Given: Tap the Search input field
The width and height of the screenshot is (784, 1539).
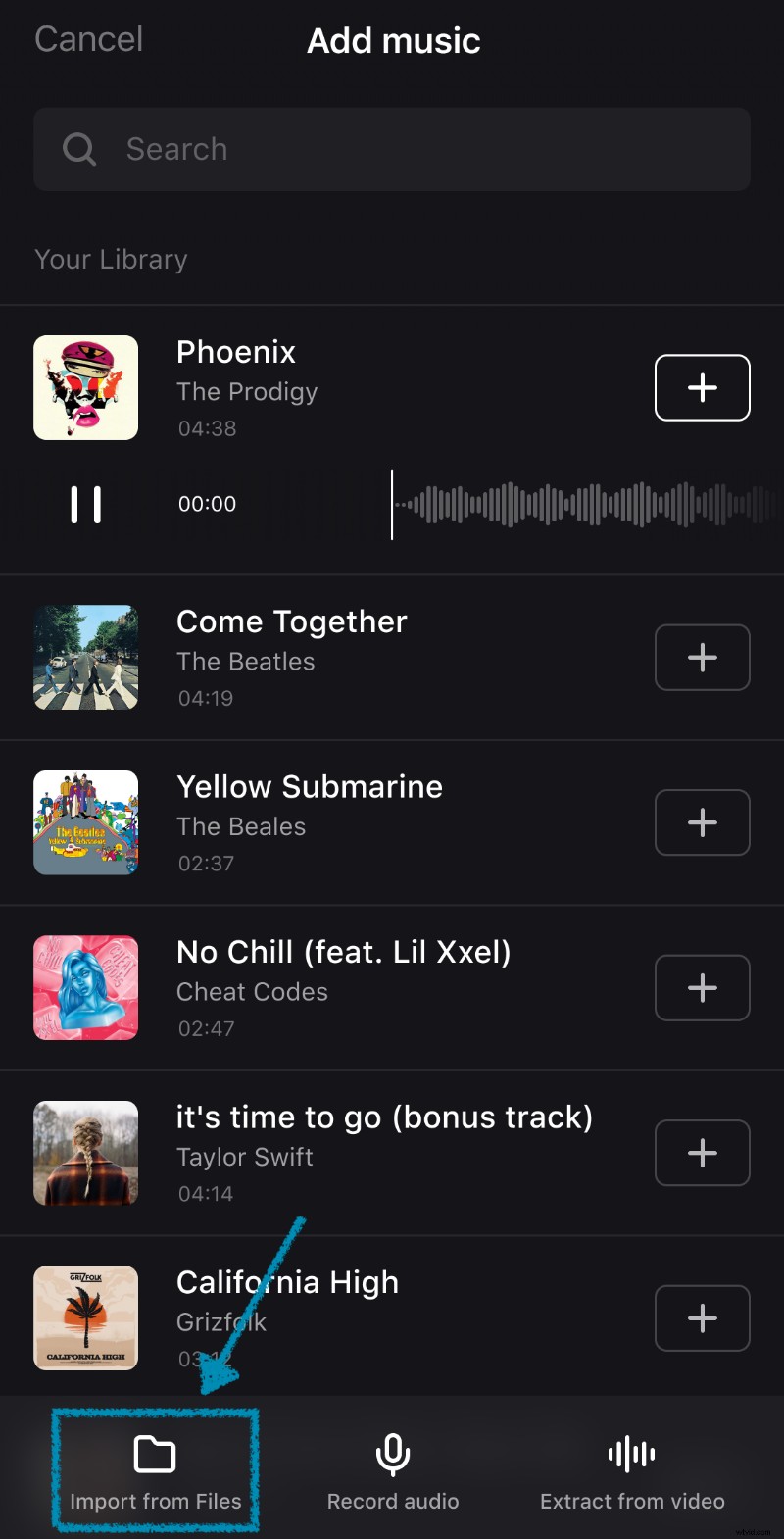Looking at the screenshot, I should 392,149.
